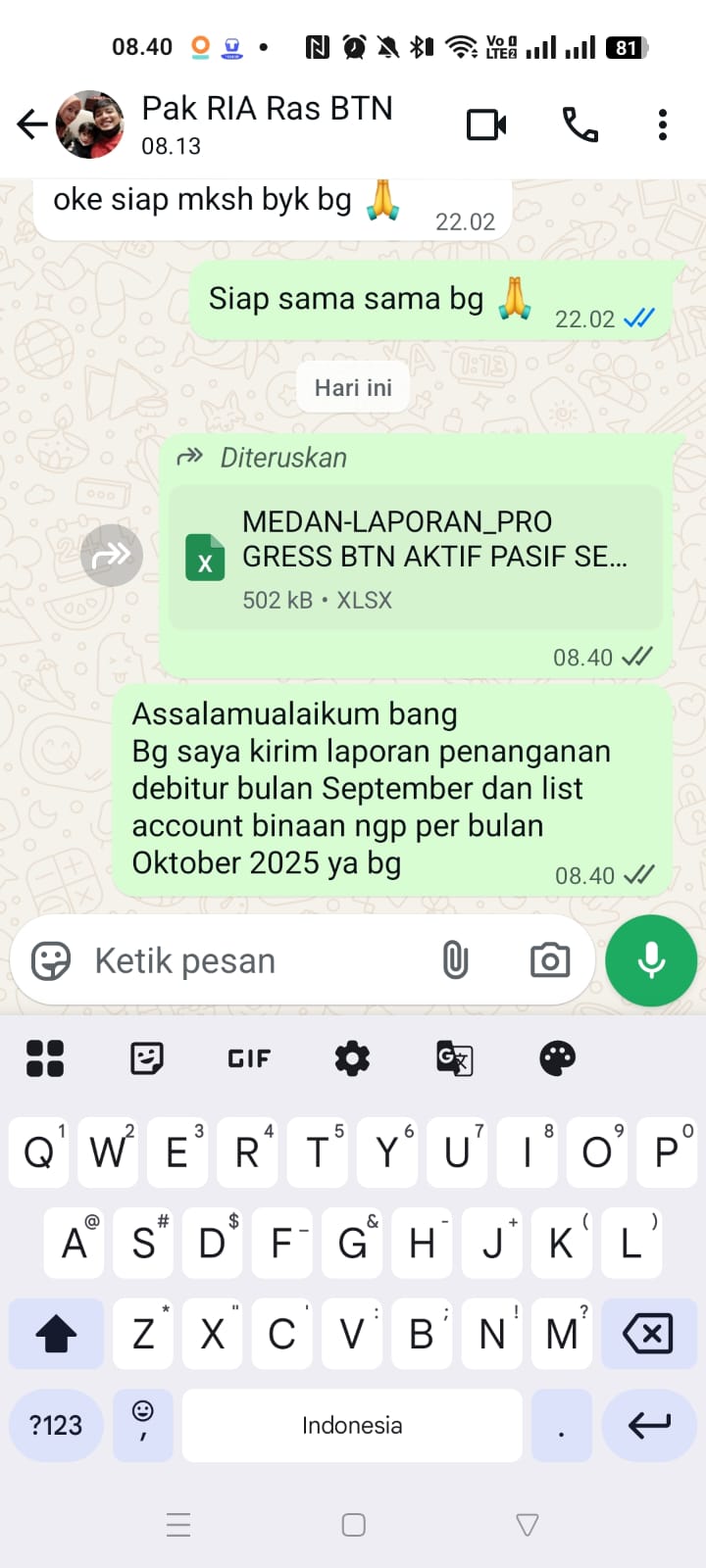Open the keyboard's four-square apps menu
The height and width of the screenshot is (1568, 706).
(45, 1058)
